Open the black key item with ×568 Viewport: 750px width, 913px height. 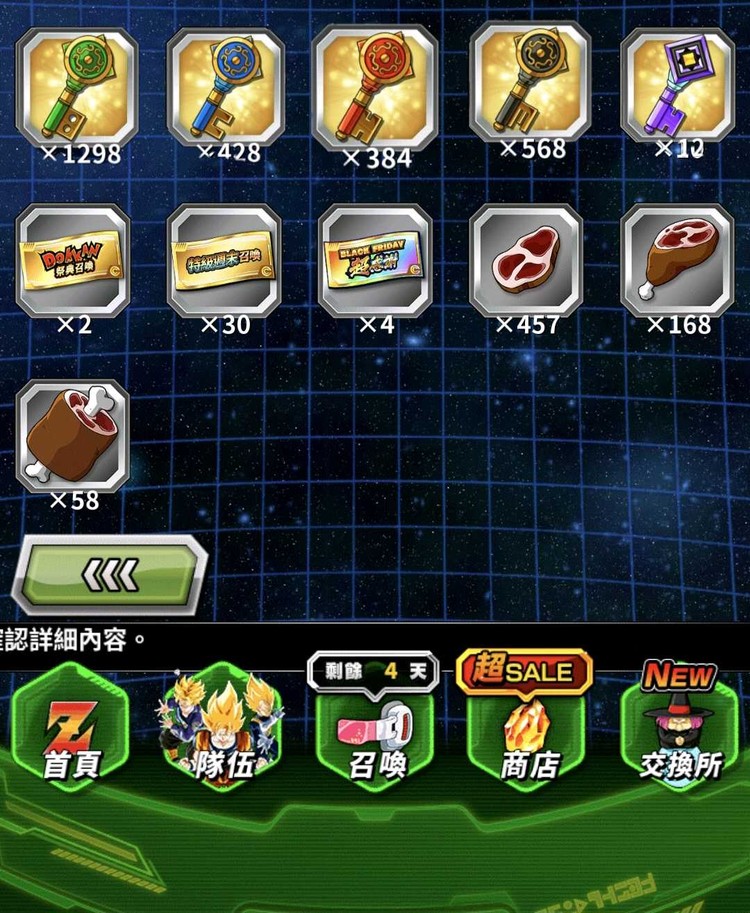pyautogui.click(x=530, y=82)
